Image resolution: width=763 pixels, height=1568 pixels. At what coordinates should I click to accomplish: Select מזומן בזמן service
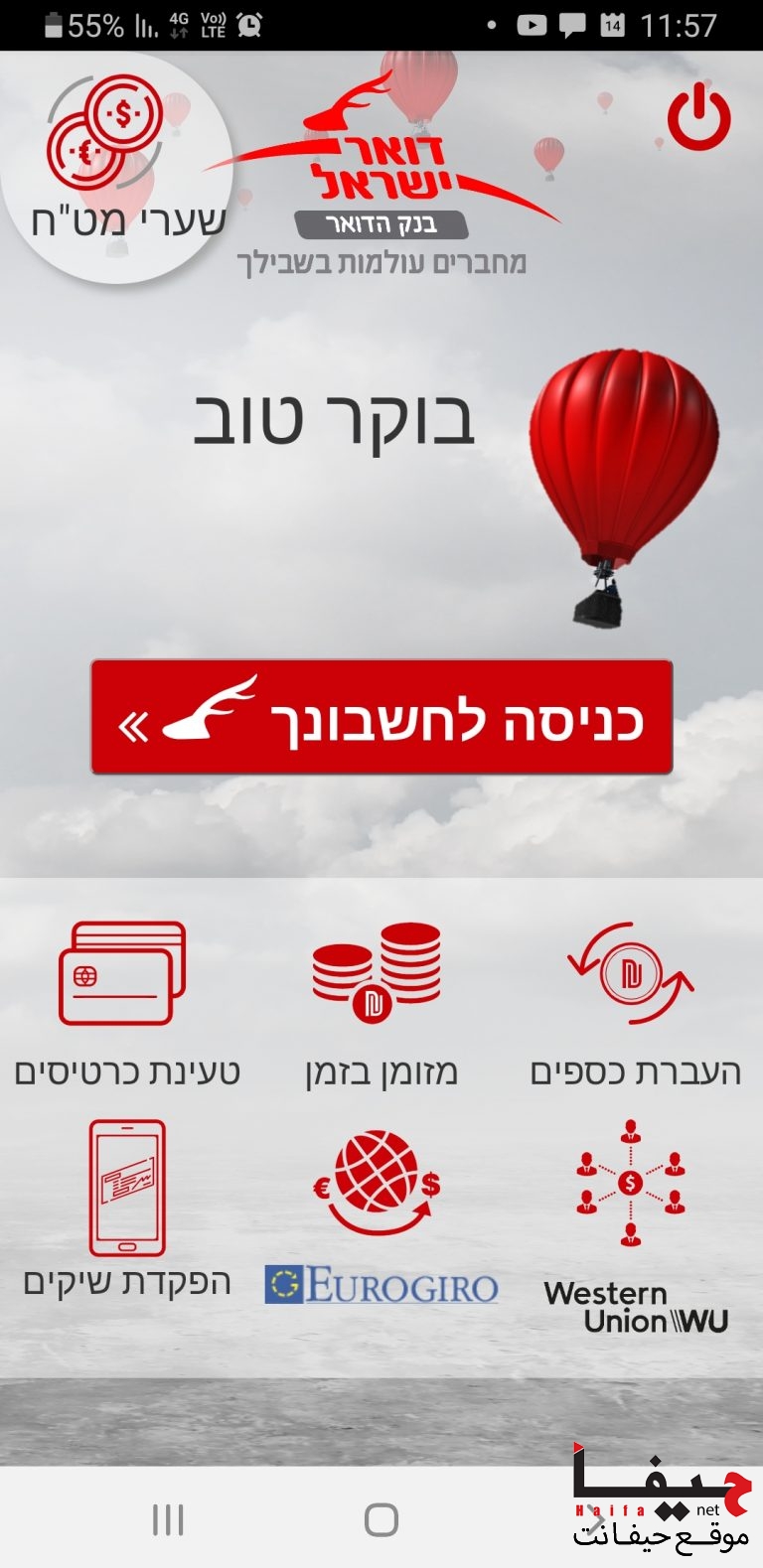click(x=381, y=1003)
